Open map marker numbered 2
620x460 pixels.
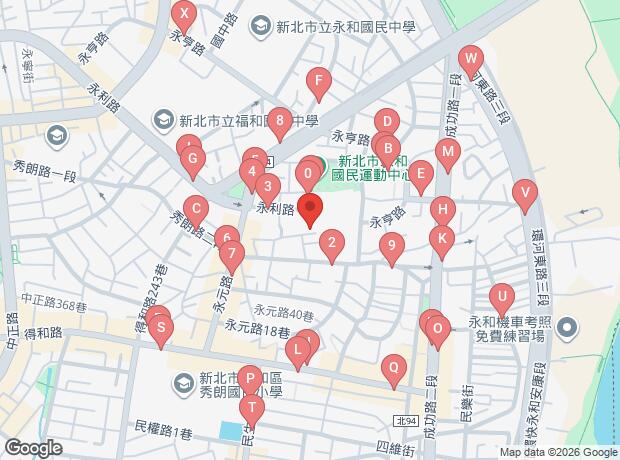pyautogui.click(x=332, y=242)
